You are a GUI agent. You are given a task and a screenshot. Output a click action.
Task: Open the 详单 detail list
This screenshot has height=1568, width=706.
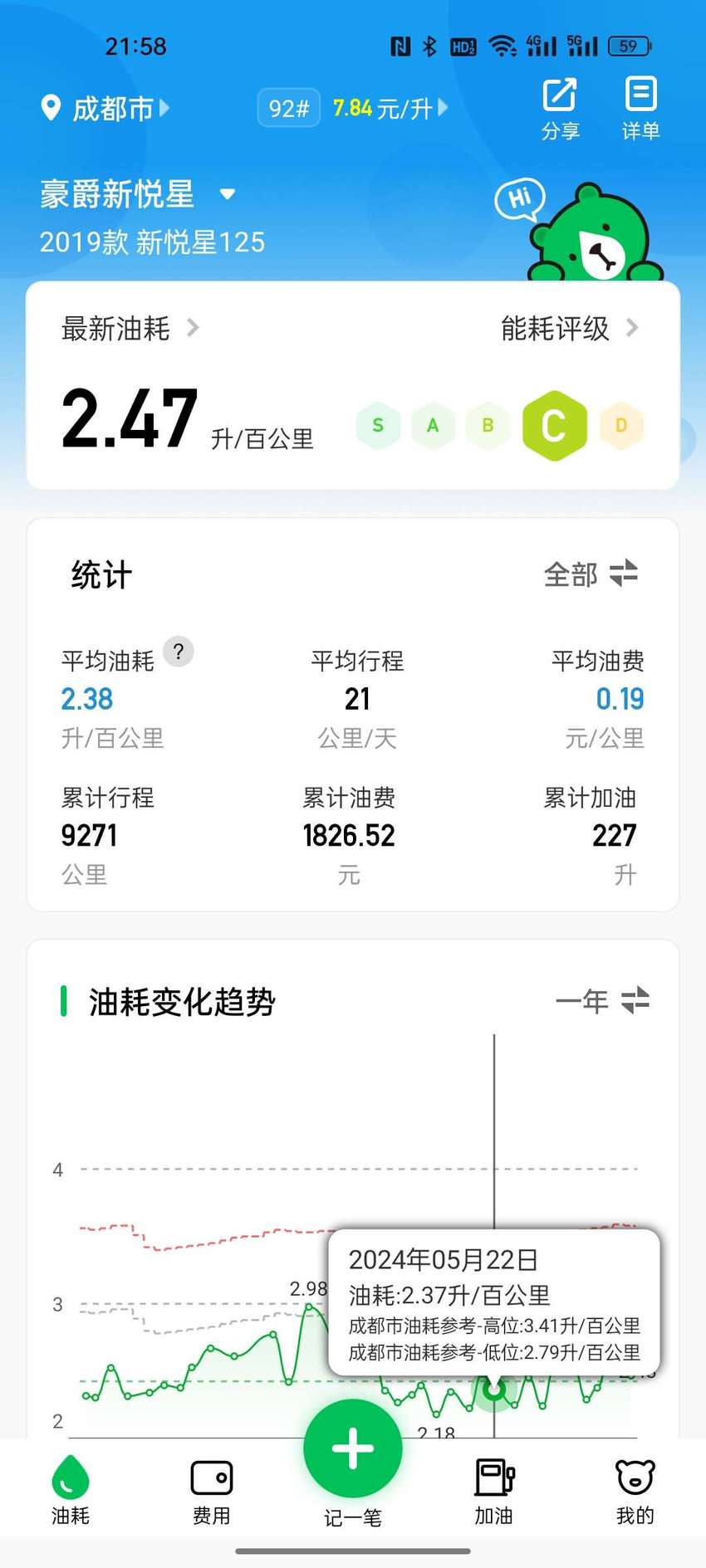click(x=640, y=109)
